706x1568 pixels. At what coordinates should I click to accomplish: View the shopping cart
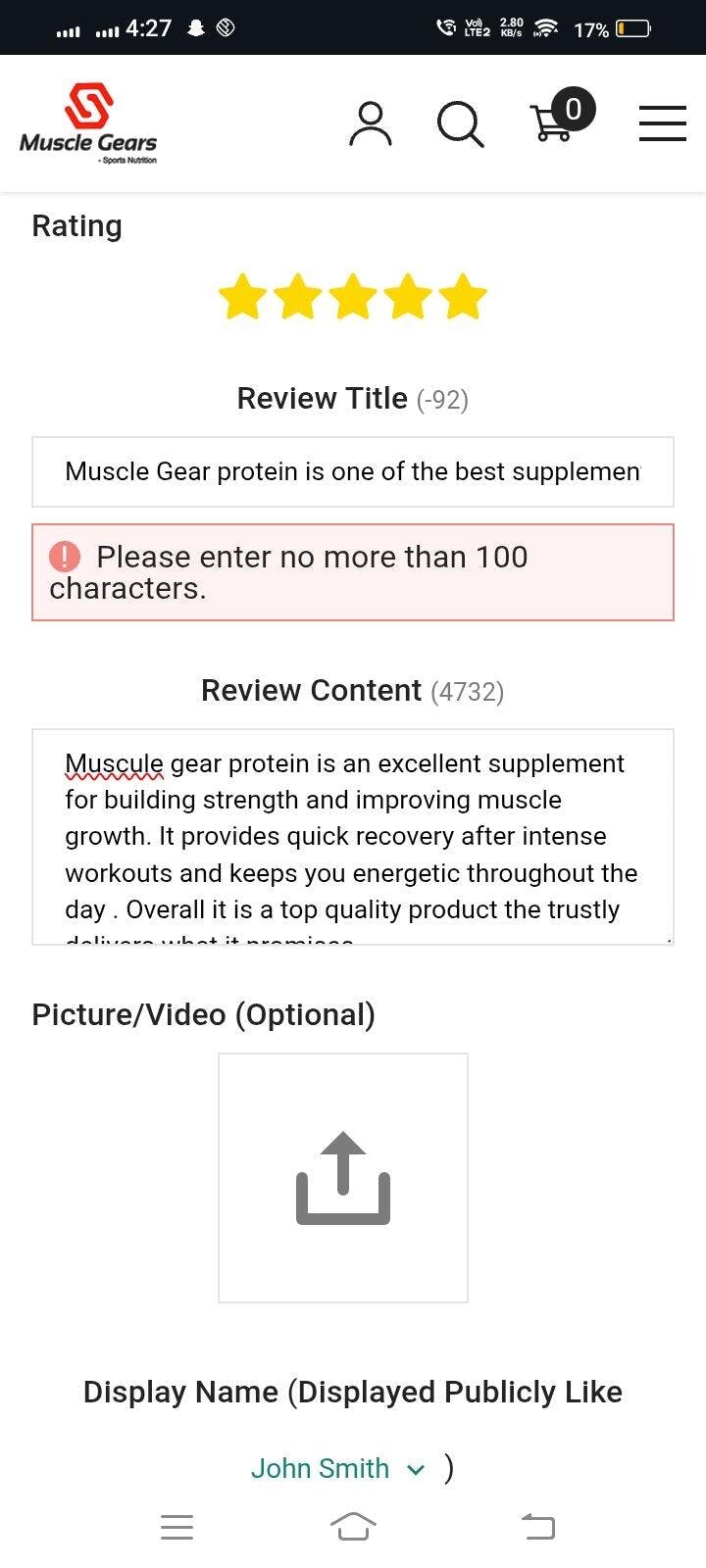555,121
